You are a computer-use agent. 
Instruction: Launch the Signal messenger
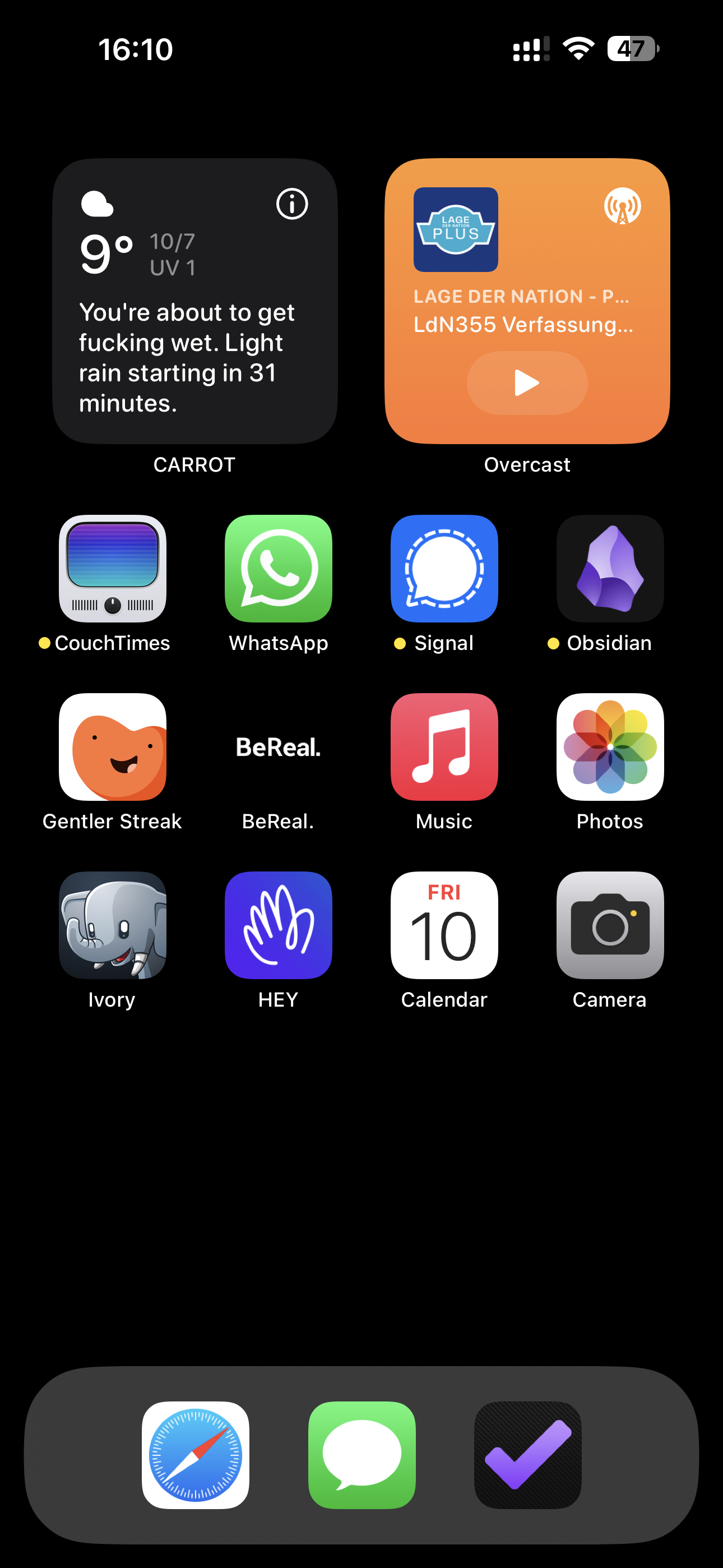444,569
